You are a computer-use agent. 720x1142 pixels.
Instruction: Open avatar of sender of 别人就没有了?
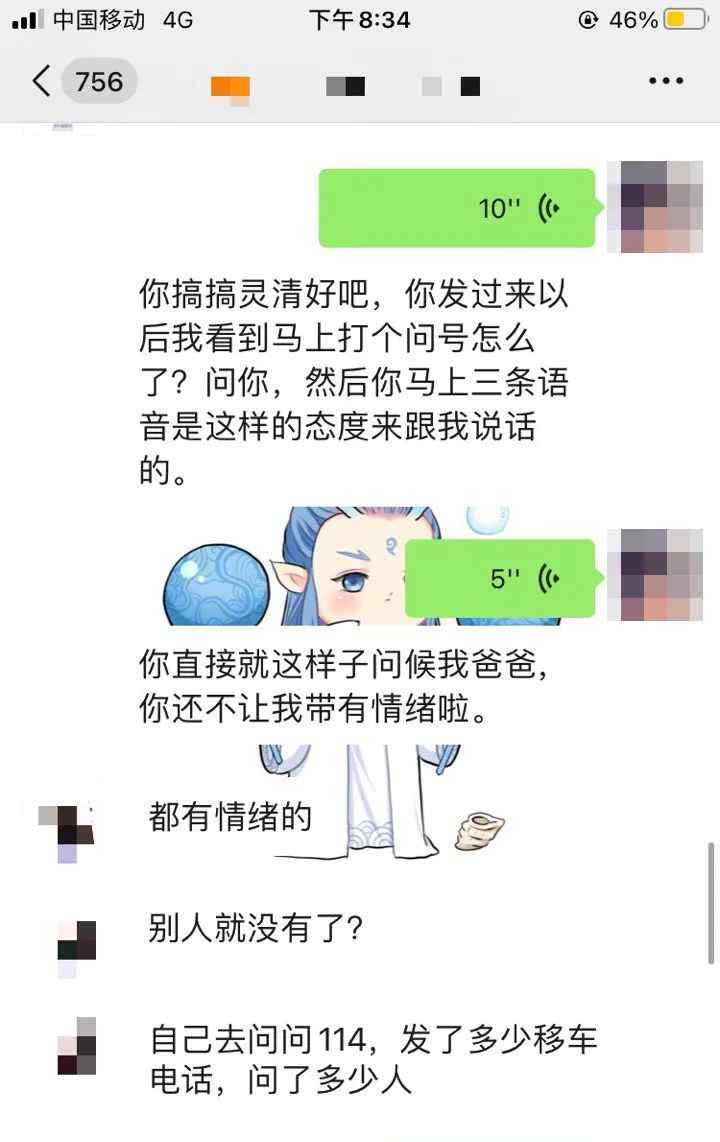pos(68,947)
